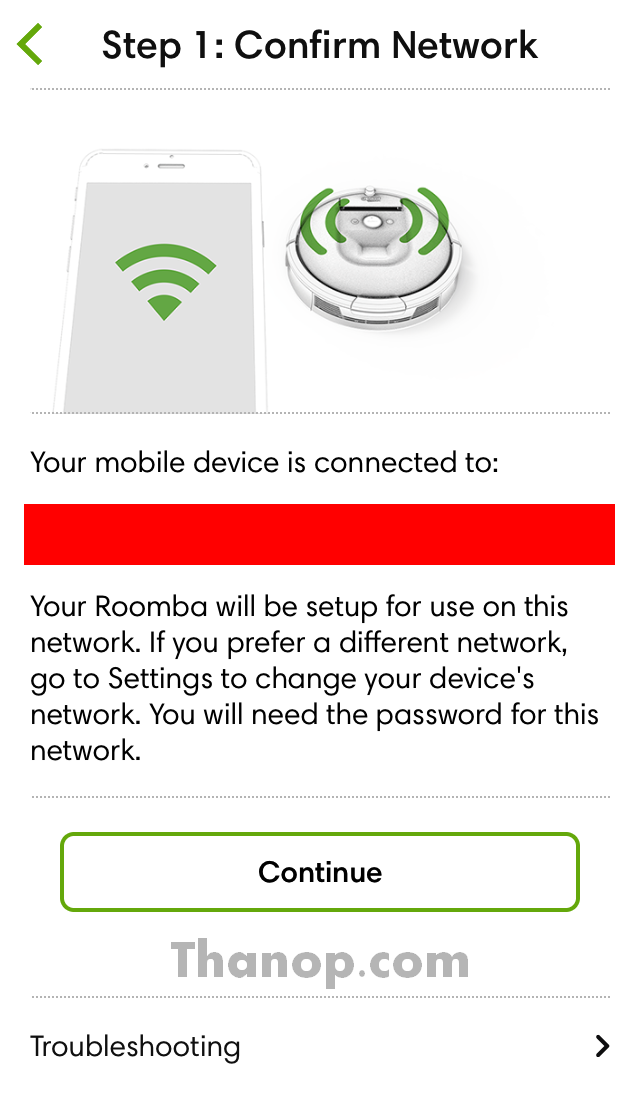Viewport: 640px width, 1096px height.
Task: Open the Troubleshooting row
Action: pos(320,1046)
